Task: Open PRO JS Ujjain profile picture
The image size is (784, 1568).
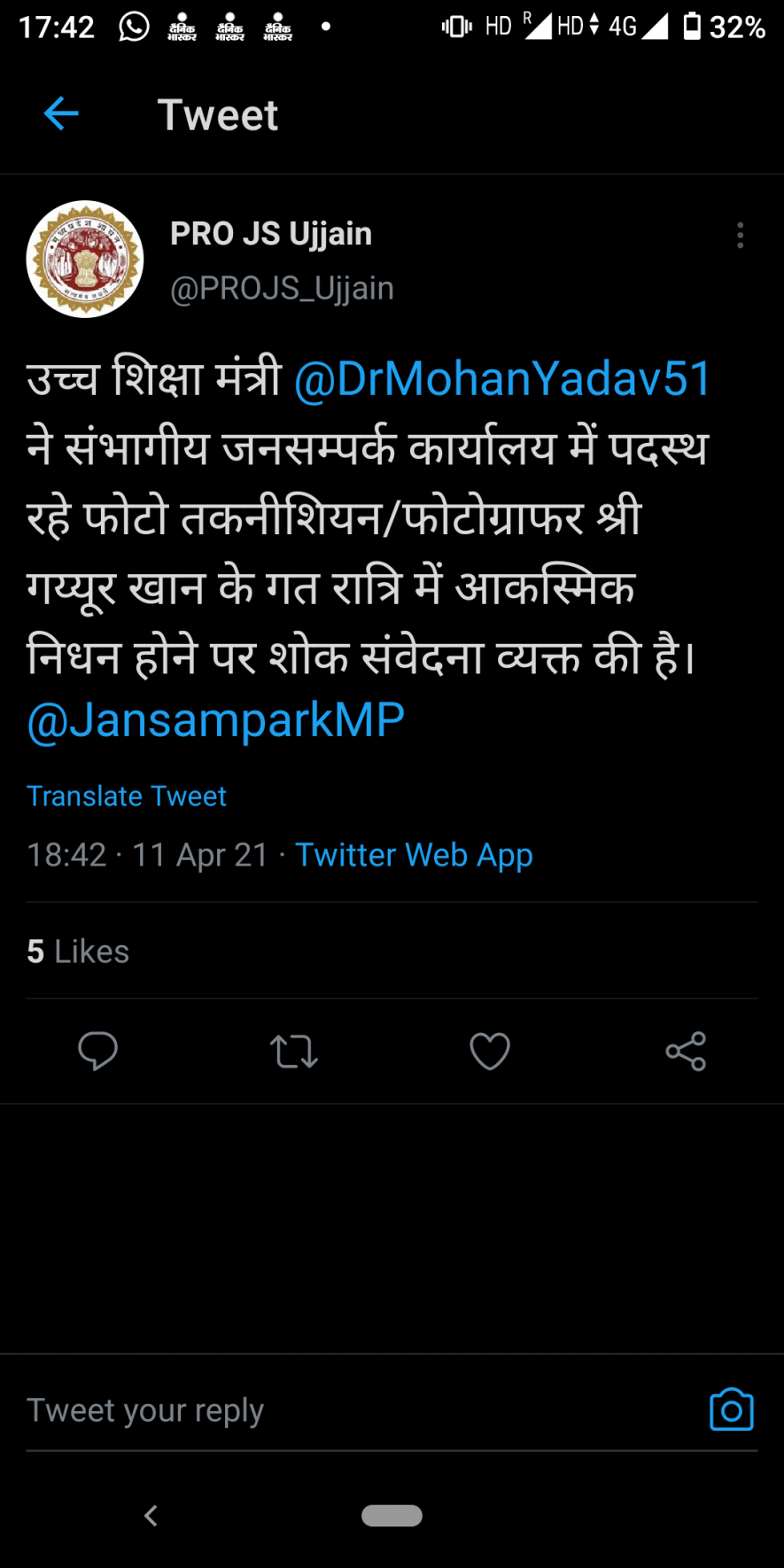Action: tap(85, 260)
